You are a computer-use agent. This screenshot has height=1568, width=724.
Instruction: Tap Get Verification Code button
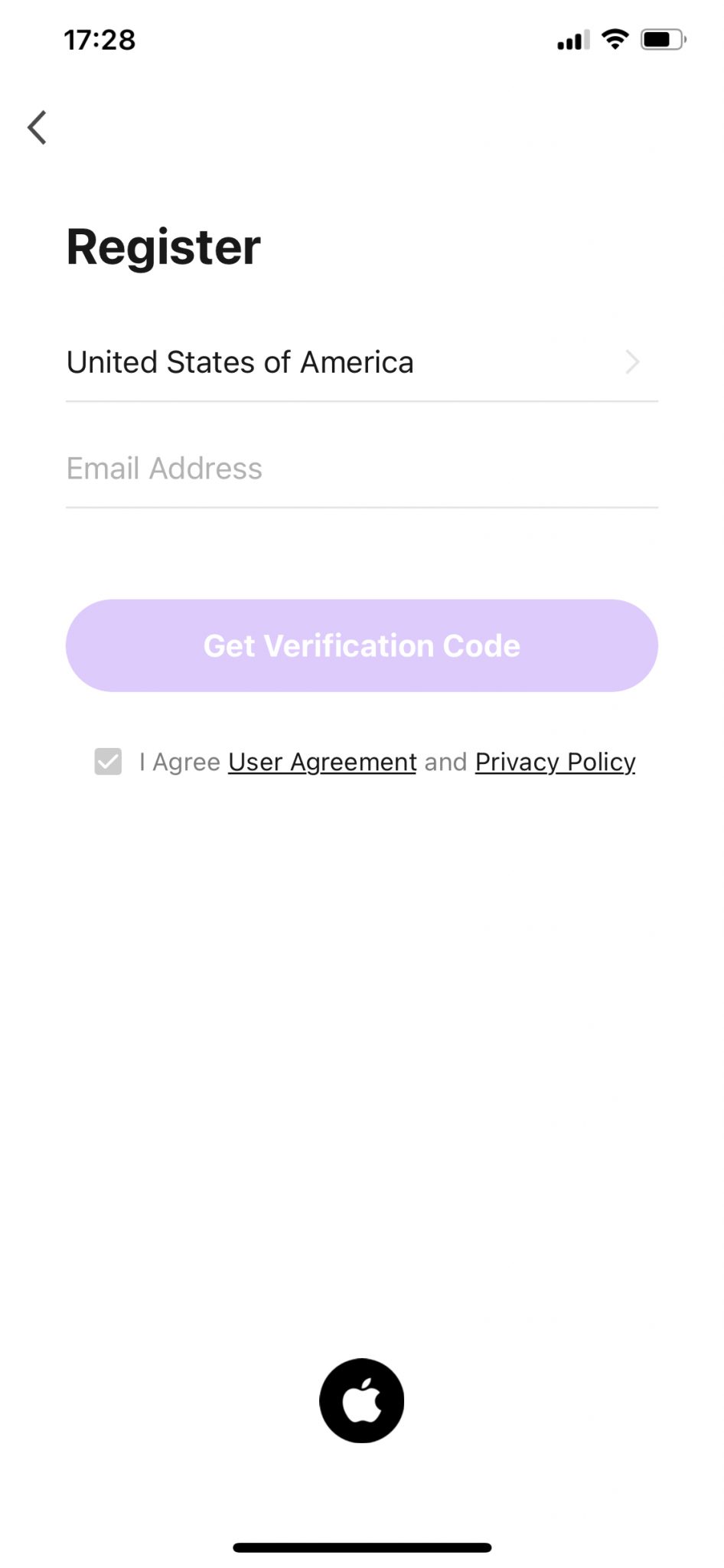point(361,645)
